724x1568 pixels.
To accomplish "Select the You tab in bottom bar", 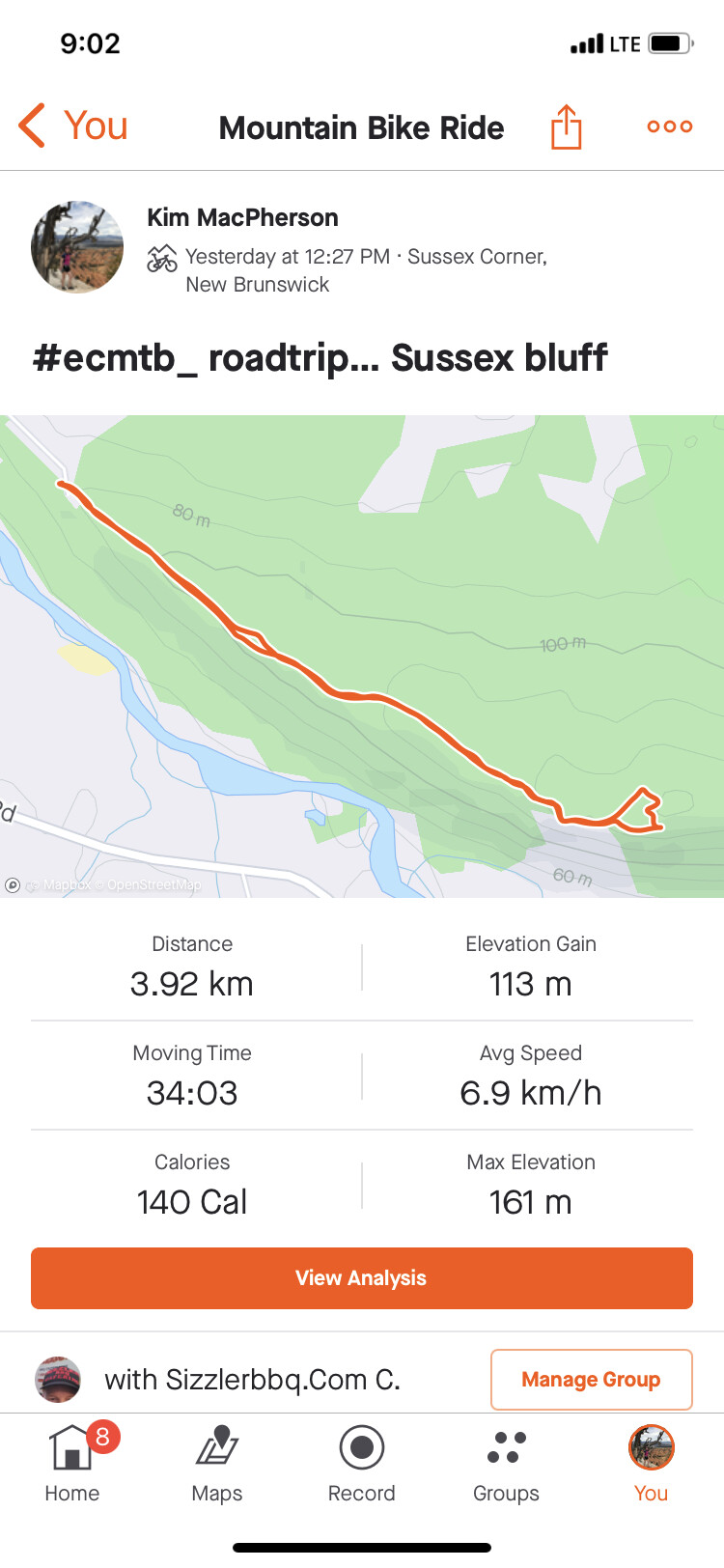I will [651, 1463].
